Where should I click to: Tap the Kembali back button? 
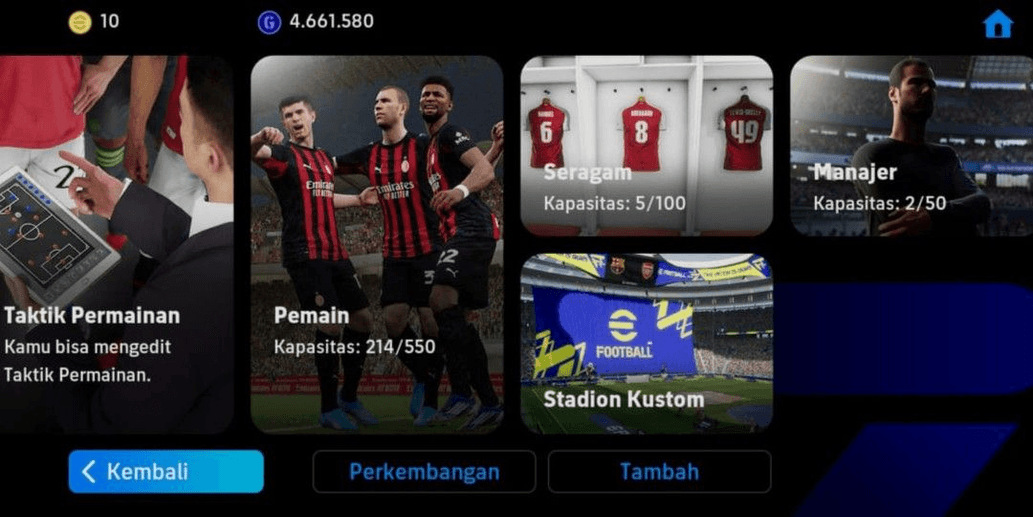(166, 471)
